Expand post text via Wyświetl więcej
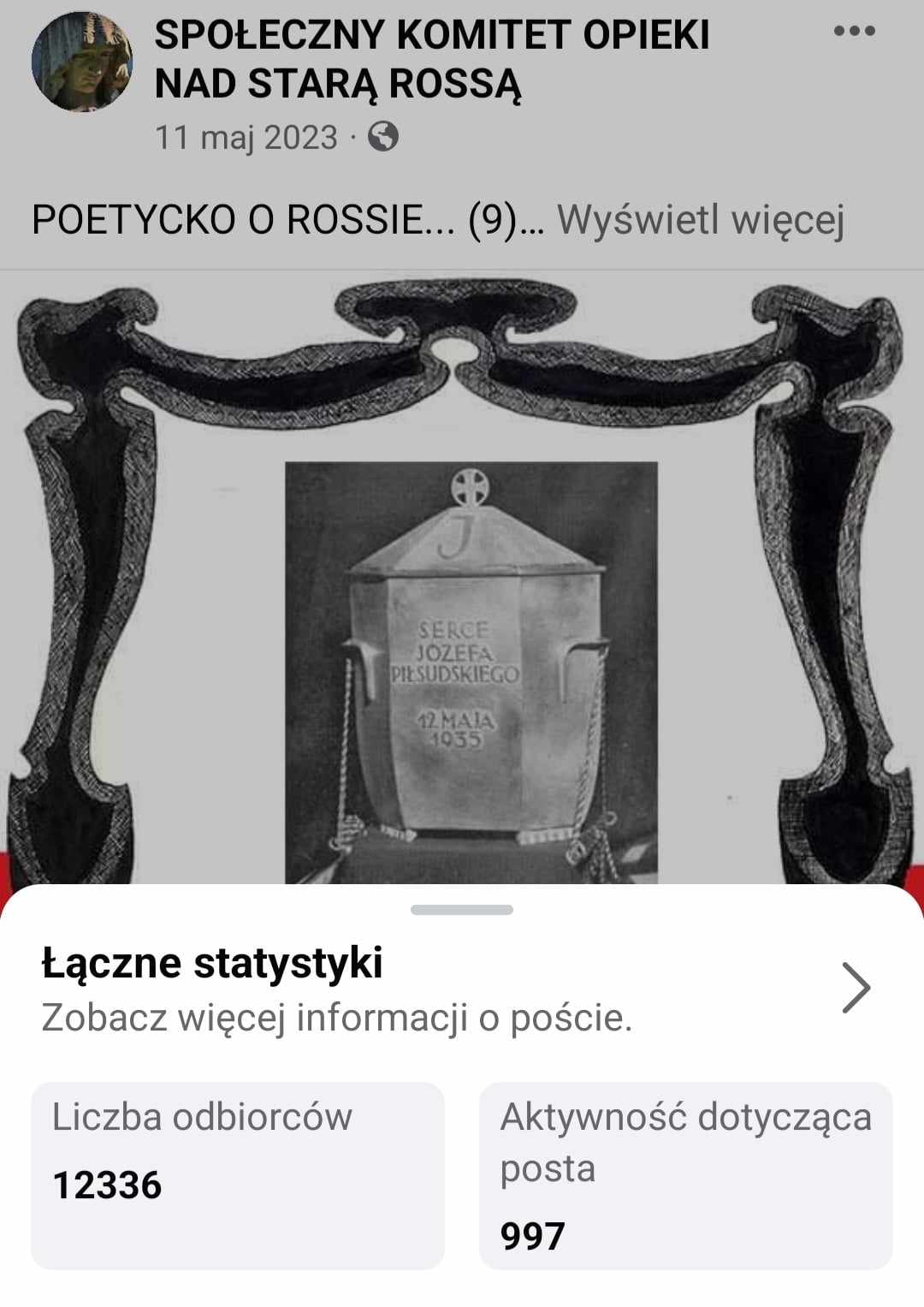Image resolution: width=924 pixels, height=1307 pixels. [701, 220]
